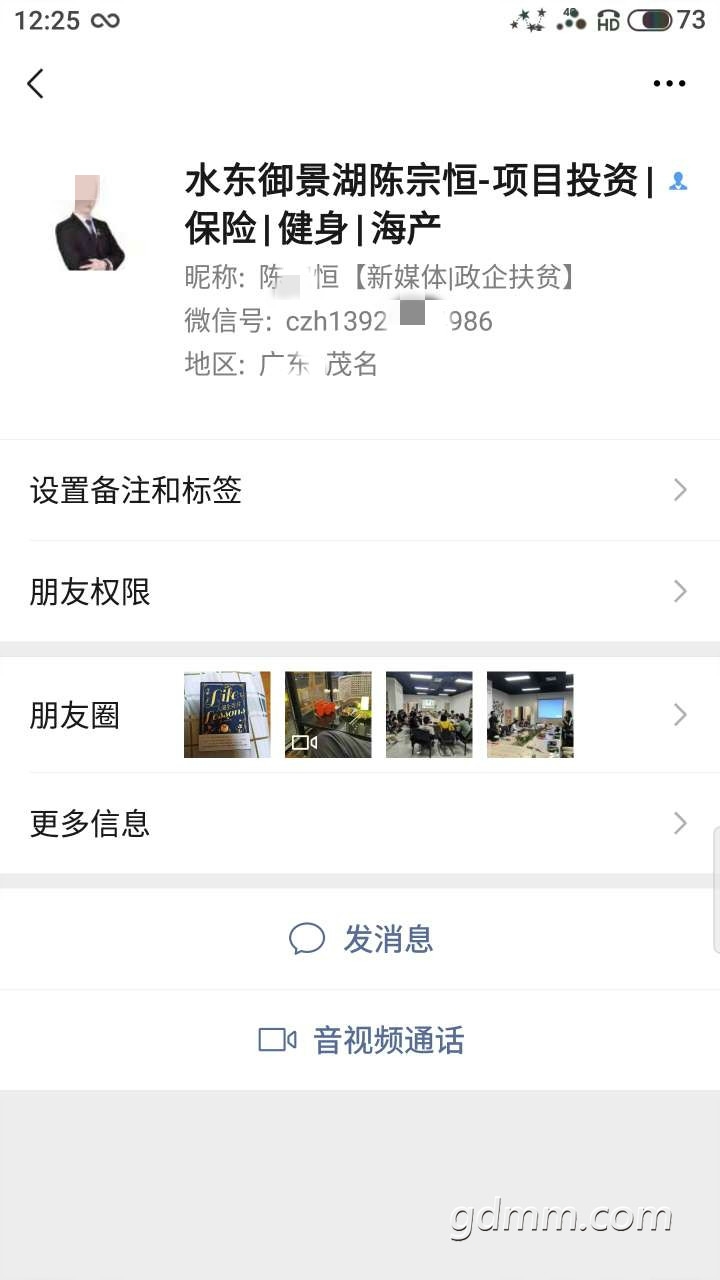This screenshot has height=1280, width=720.
Task: View the contact's profile picture
Action: pyautogui.click(x=90, y=222)
